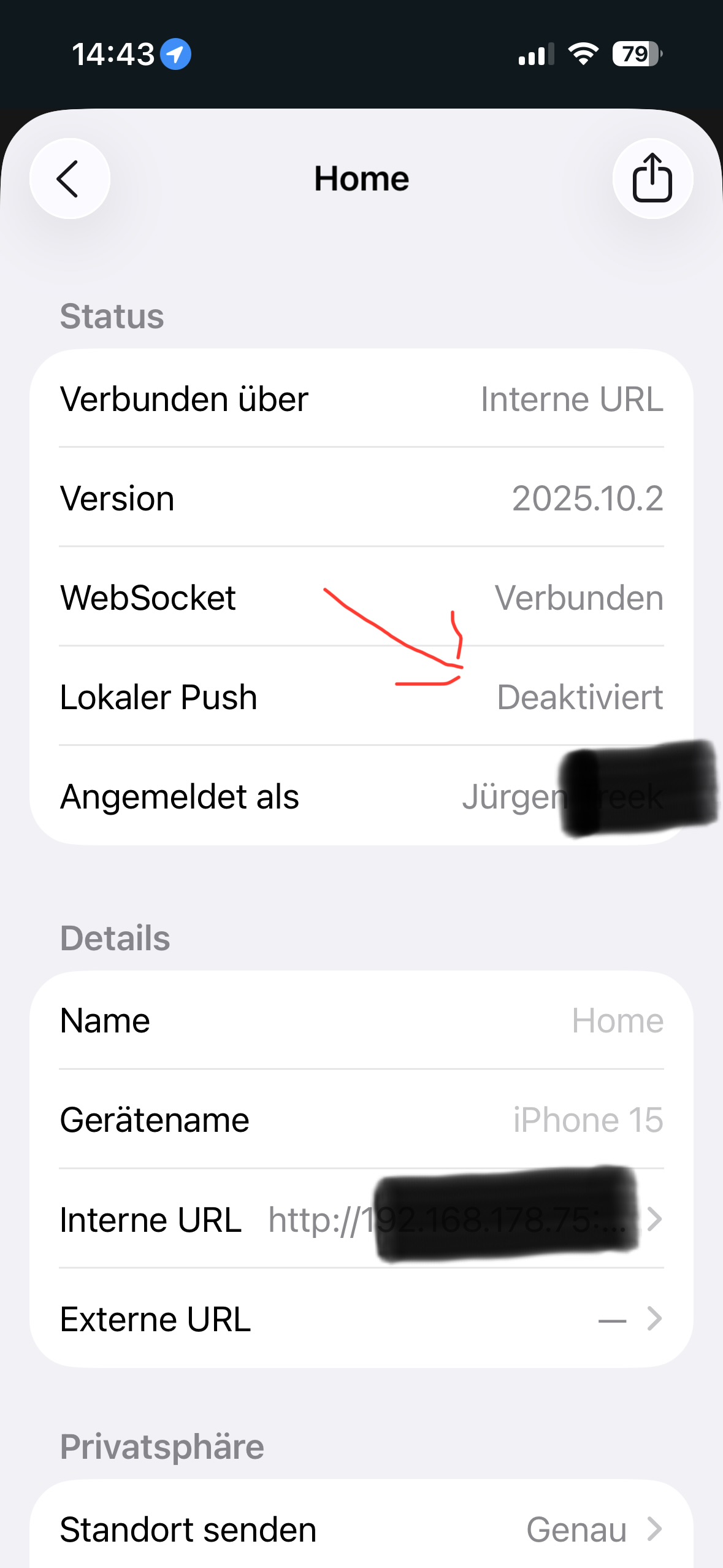The width and height of the screenshot is (723, 1568).
Task: Open the Externe URL setting
Action: coord(361,1318)
